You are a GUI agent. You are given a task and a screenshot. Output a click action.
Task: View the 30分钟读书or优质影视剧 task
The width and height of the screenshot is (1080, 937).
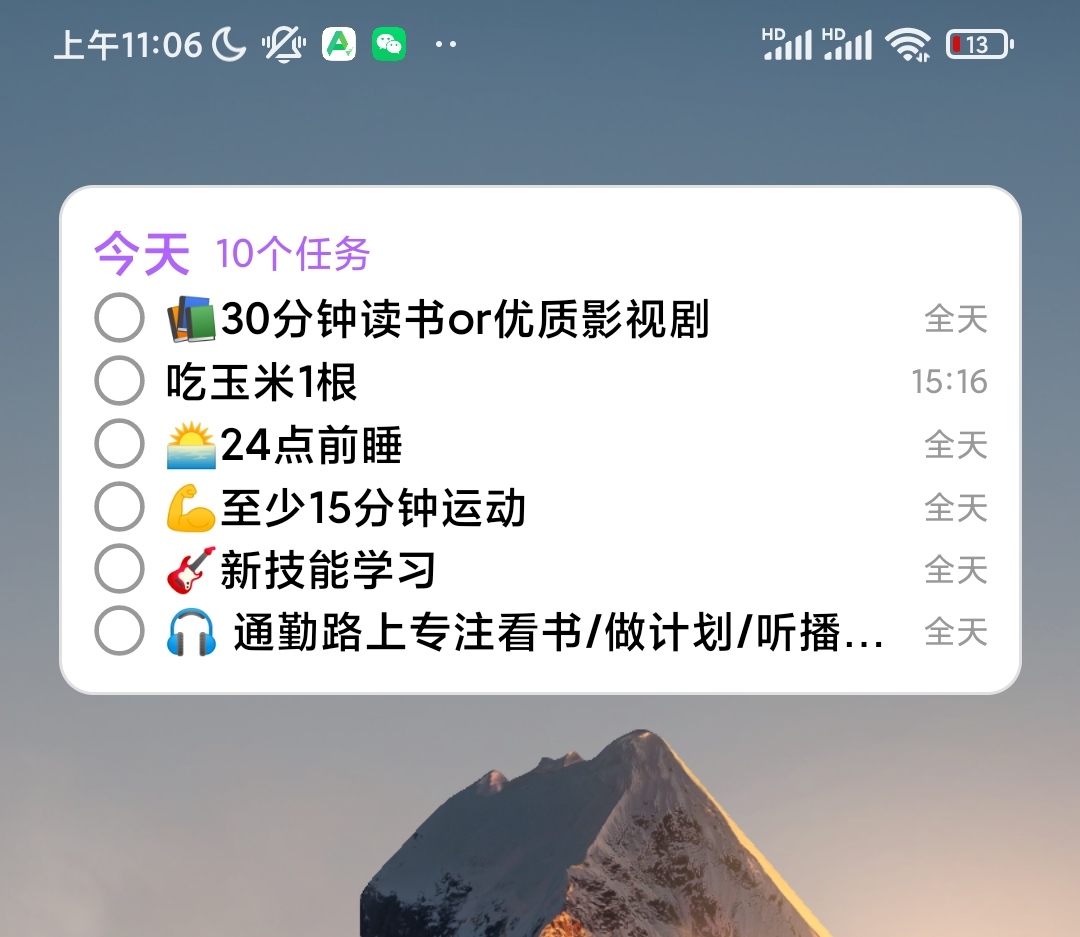pyautogui.click(x=464, y=320)
